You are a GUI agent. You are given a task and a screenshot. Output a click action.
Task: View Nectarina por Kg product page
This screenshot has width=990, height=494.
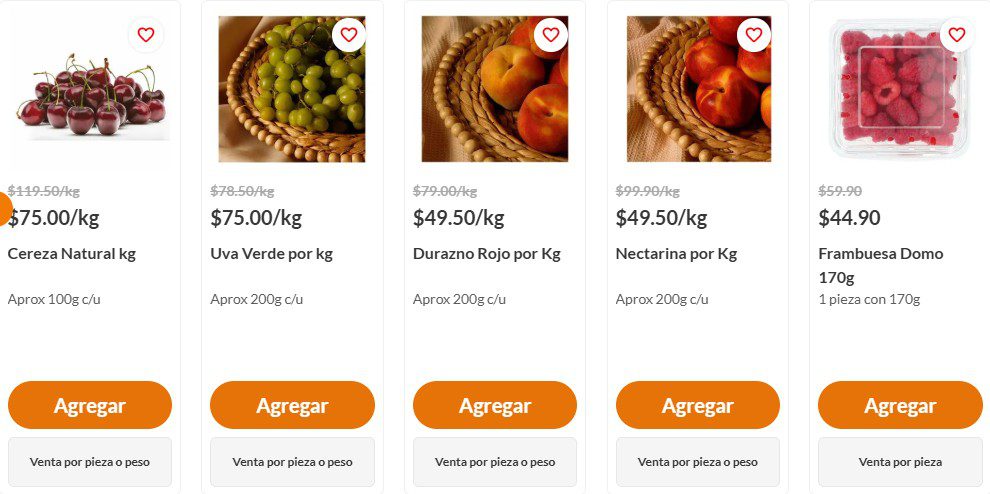tap(698, 100)
